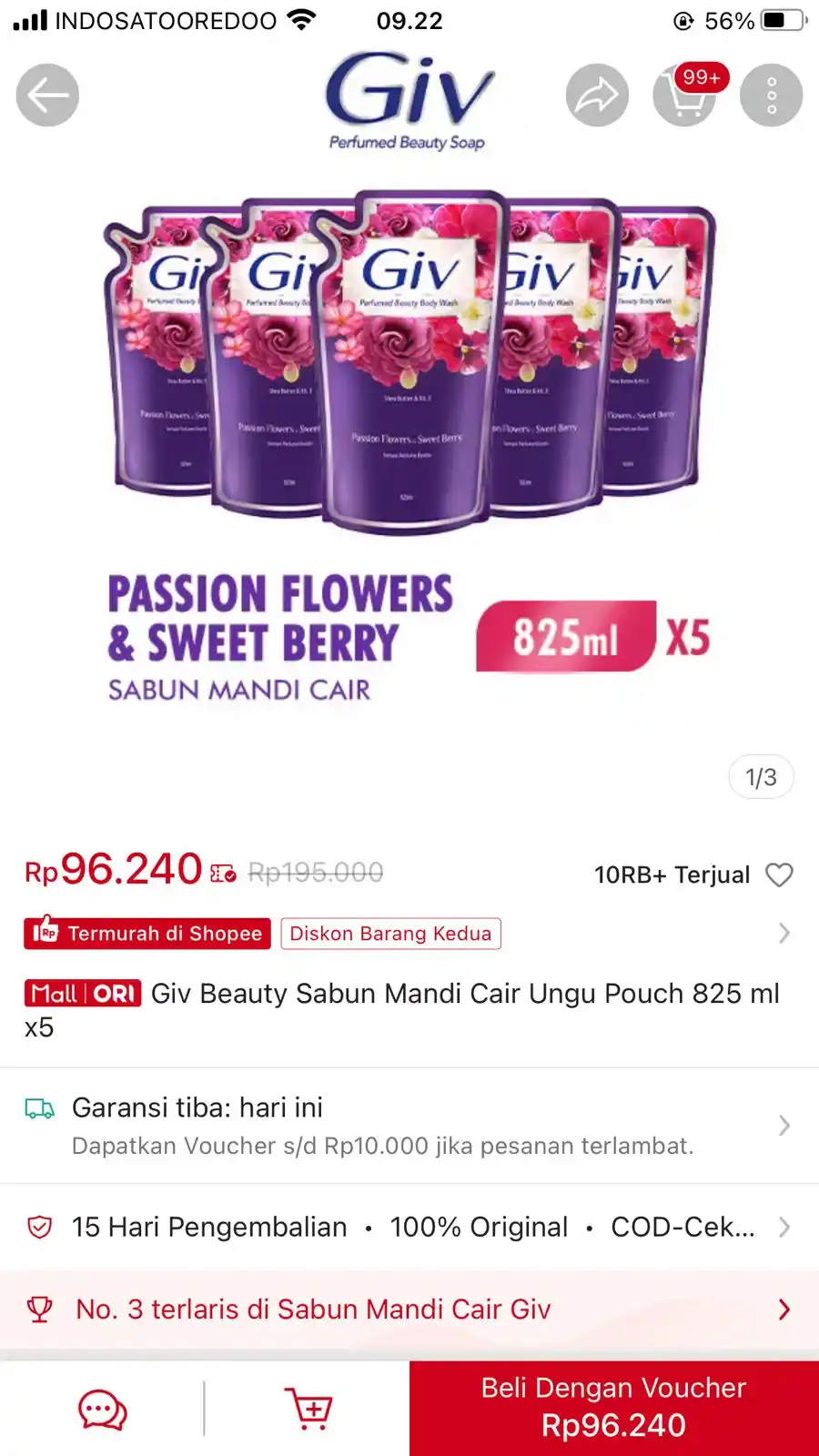Open the share options icon

tap(596, 94)
